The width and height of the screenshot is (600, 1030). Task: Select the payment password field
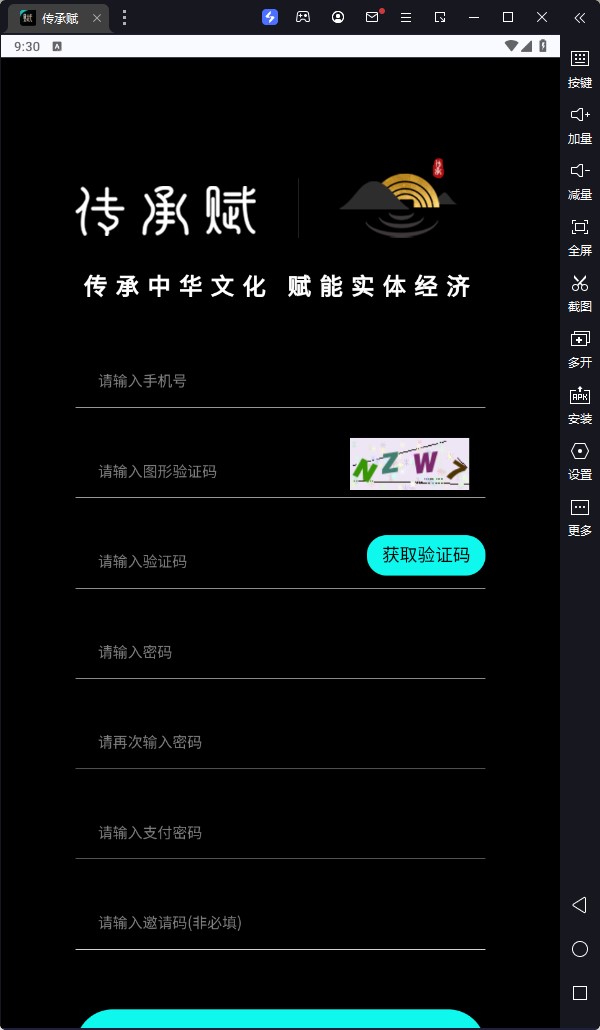(x=280, y=832)
